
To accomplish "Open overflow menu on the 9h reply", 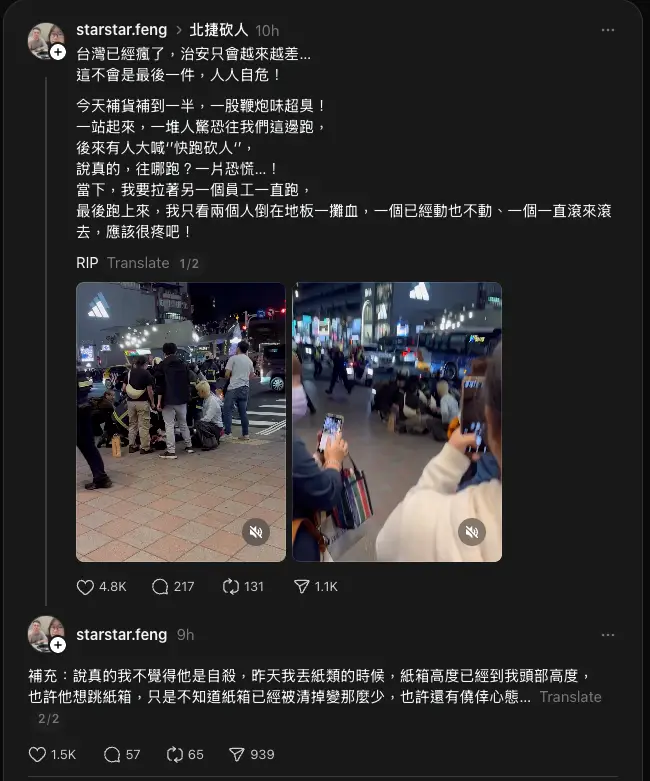I will click(608, 635).
